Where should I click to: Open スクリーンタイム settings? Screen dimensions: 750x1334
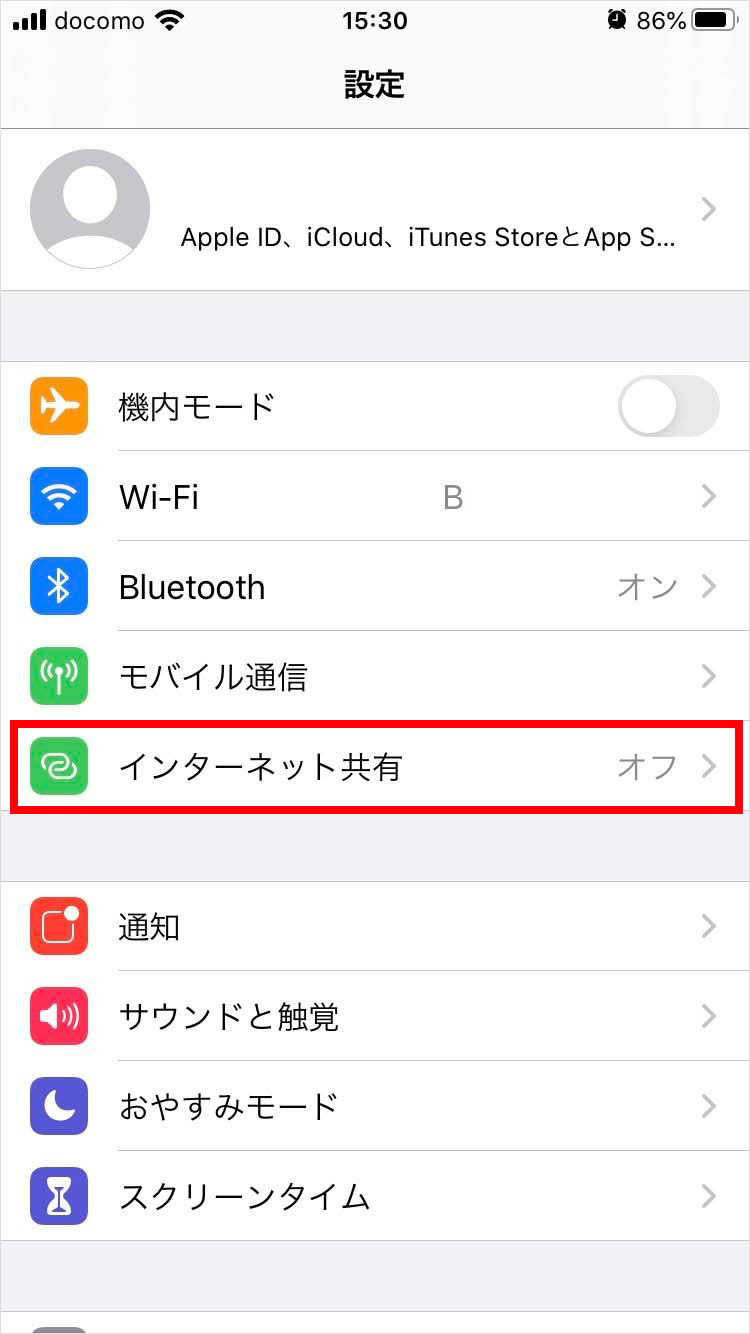pyautogui.click(x=375, y=1196)
